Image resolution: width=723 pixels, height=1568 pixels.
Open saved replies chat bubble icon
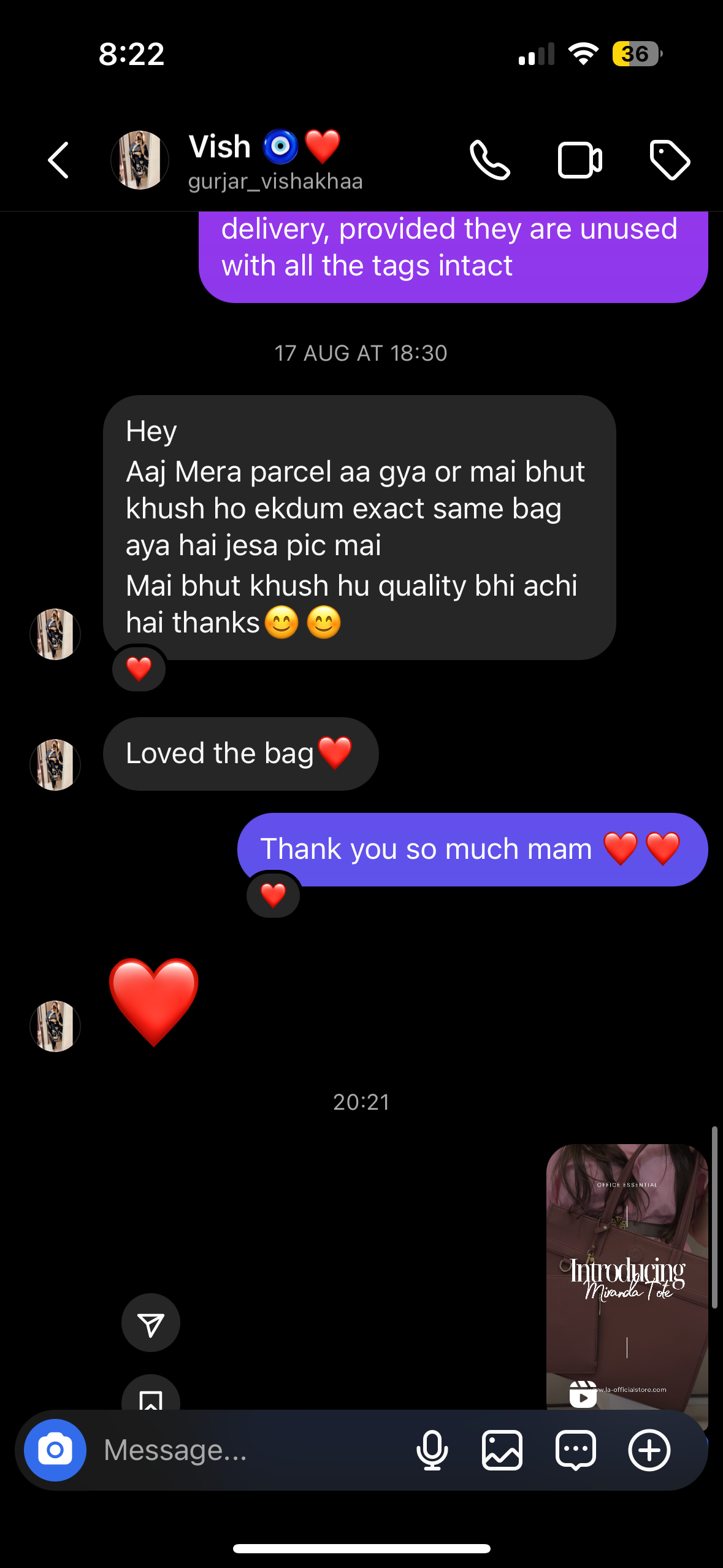click(x=575, y=1450)
